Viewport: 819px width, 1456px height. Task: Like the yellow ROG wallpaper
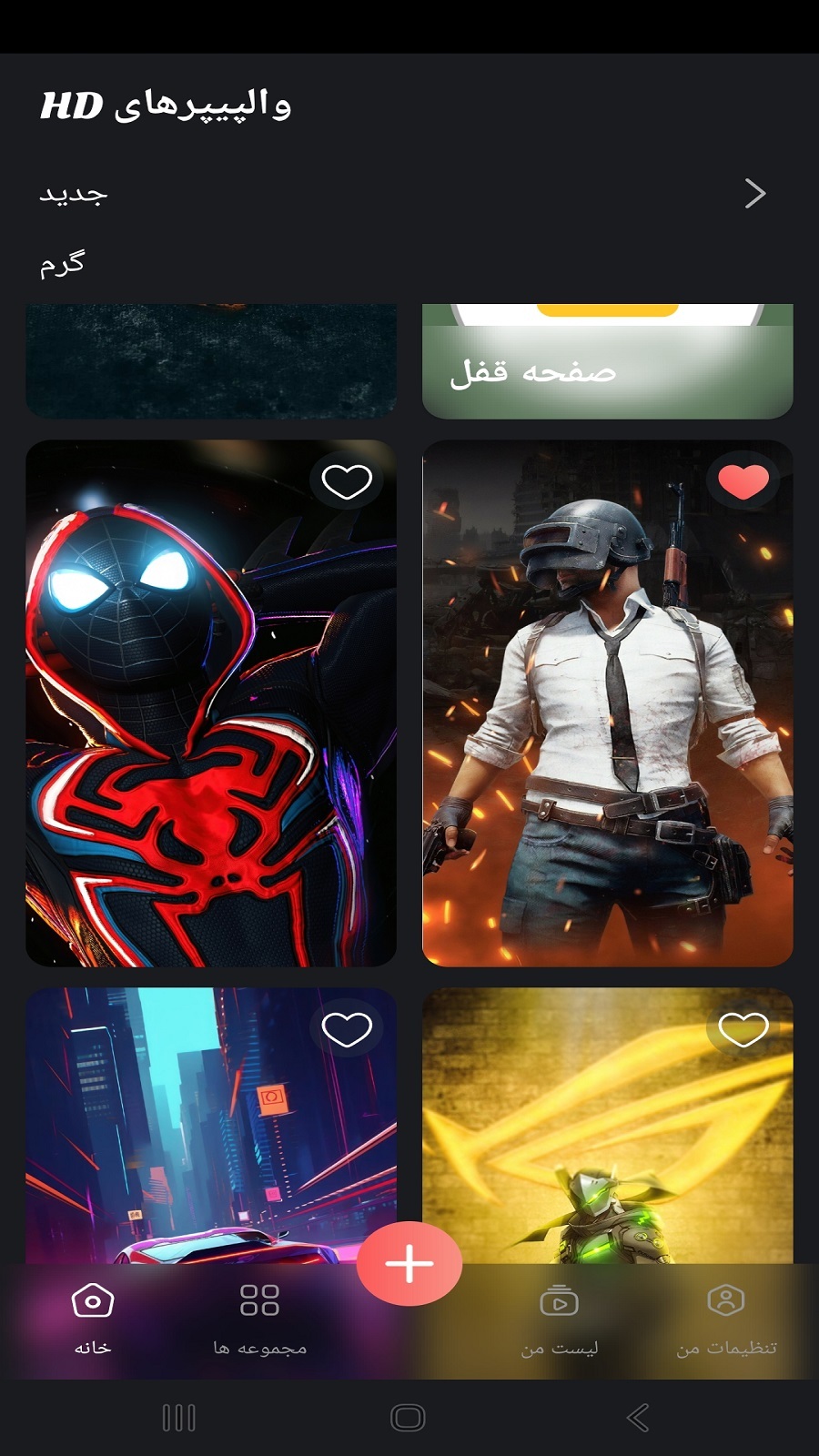pyautogui.click(x=743, y=1029)
